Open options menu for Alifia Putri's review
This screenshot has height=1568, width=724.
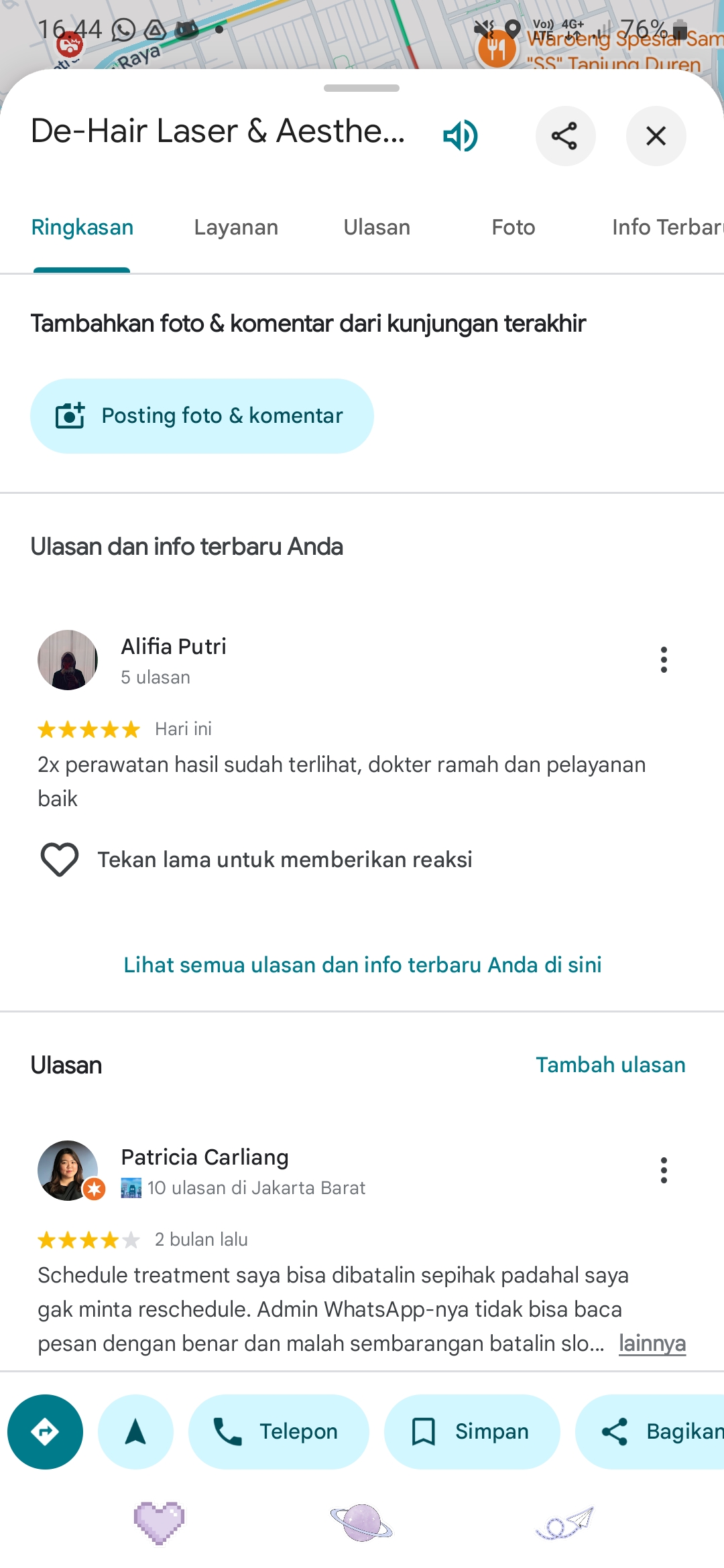pos(664,660)
